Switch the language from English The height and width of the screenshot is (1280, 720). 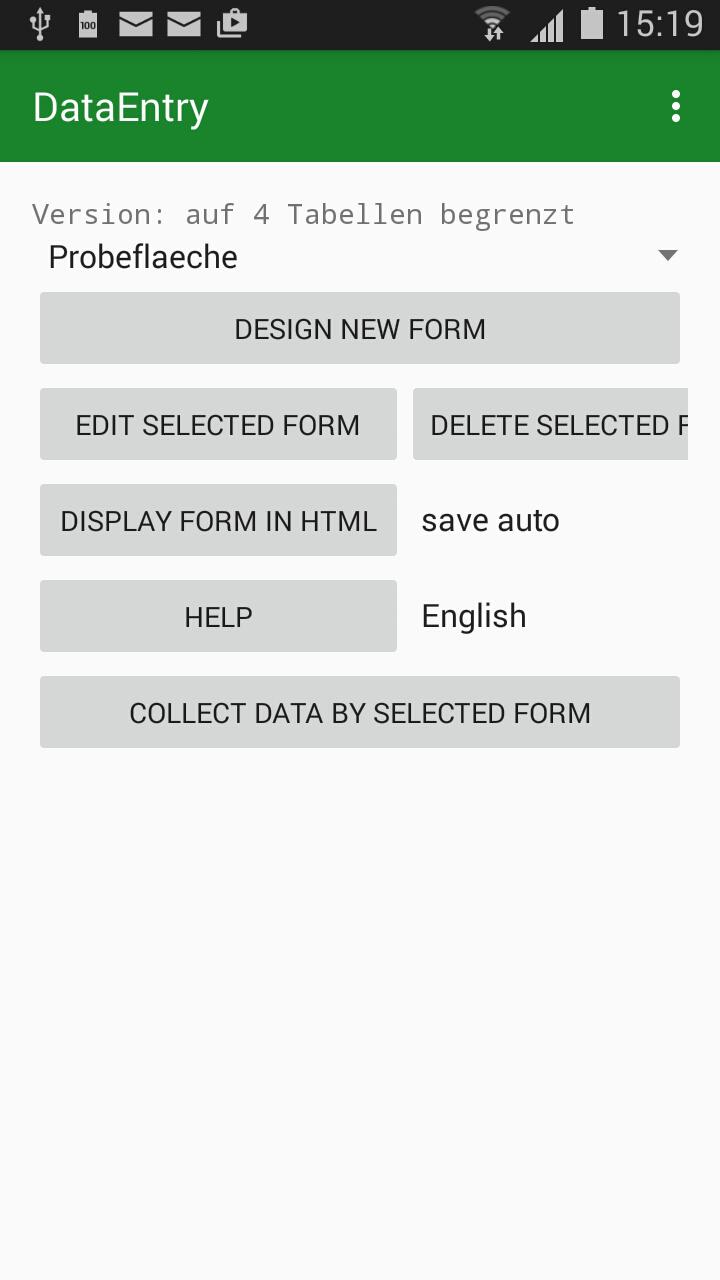tap(473, 616)
